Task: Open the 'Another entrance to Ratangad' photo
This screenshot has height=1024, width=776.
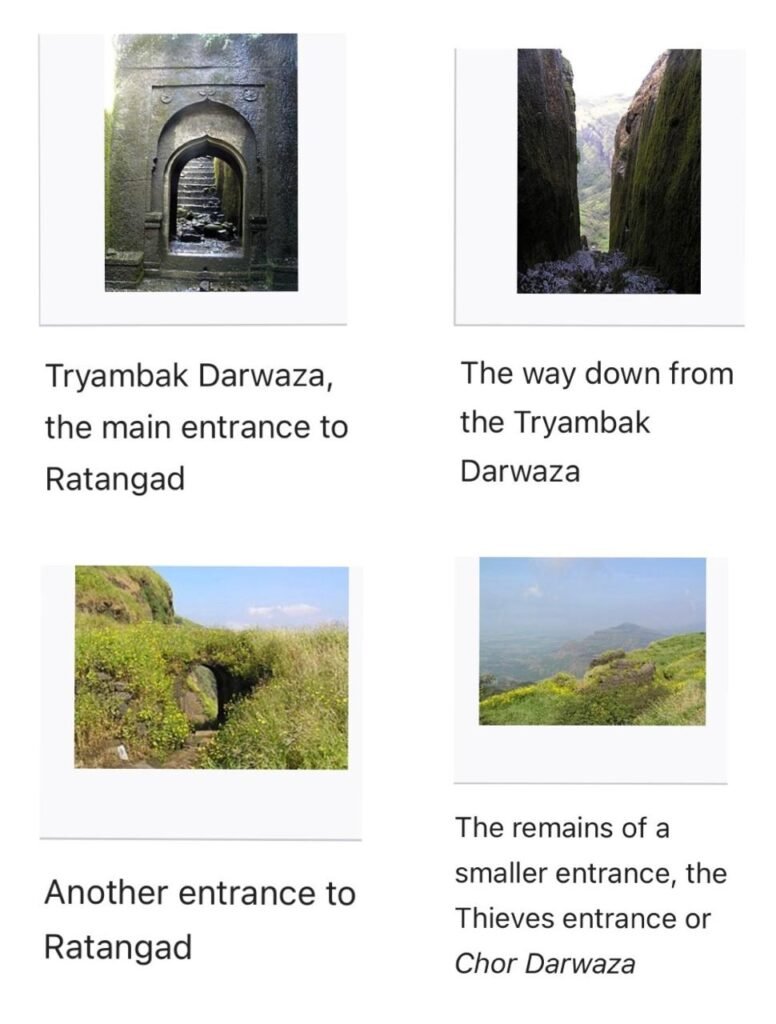Action: (211, 667)
